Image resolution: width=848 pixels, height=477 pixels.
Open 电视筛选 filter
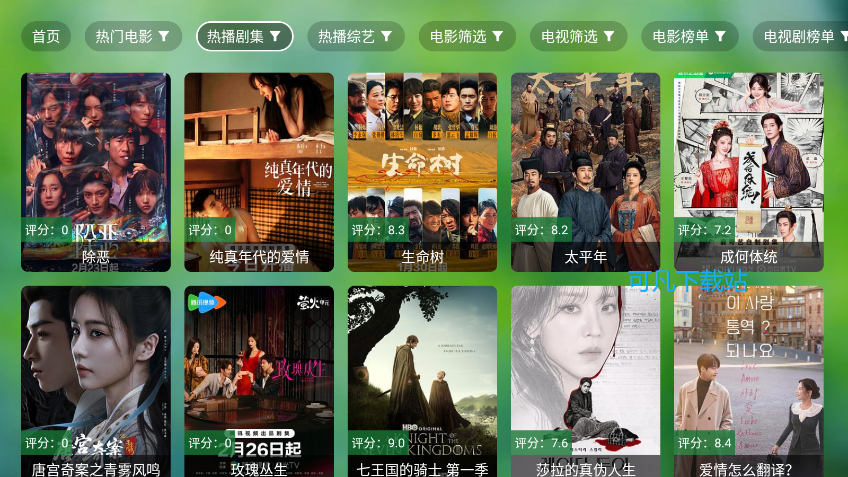578,37
